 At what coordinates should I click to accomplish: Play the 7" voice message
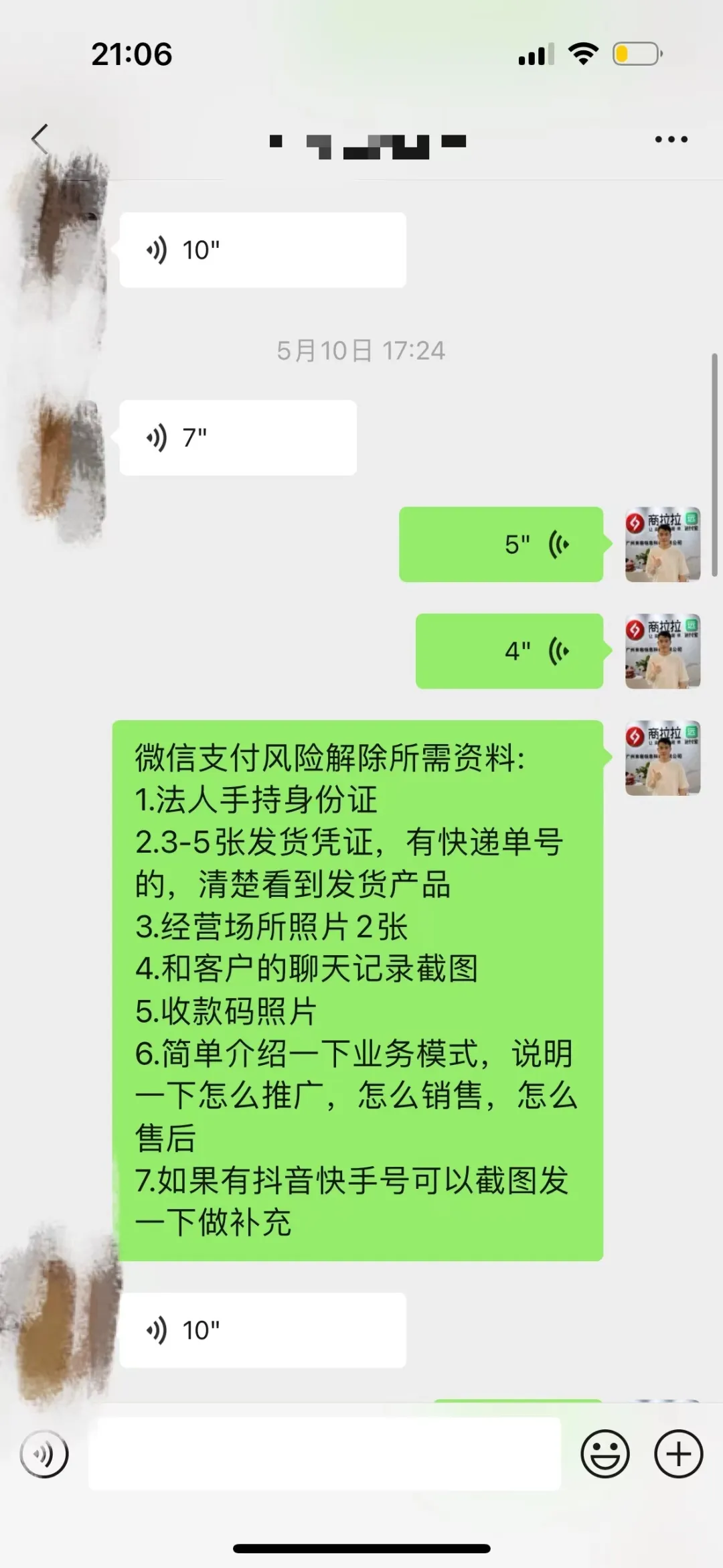pos(238,438)
